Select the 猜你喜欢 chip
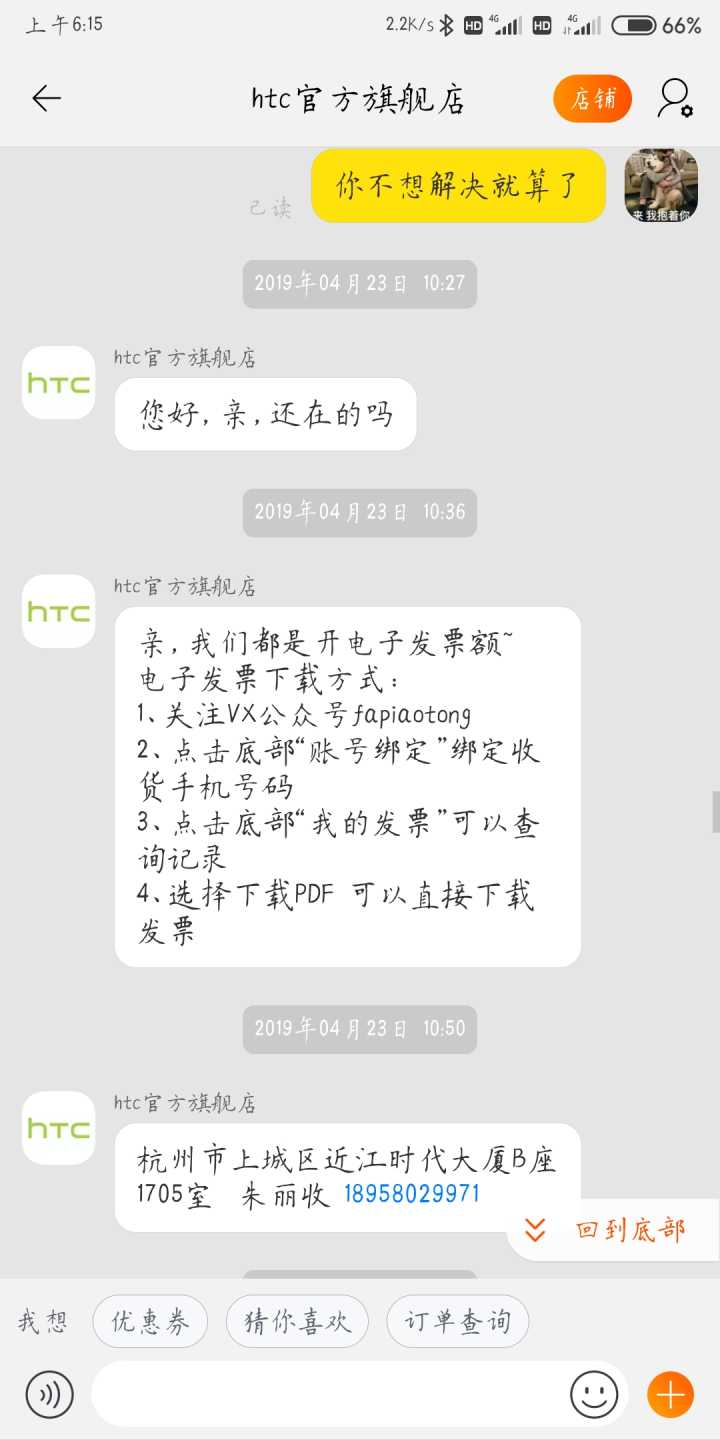 tap(297, 1321)
